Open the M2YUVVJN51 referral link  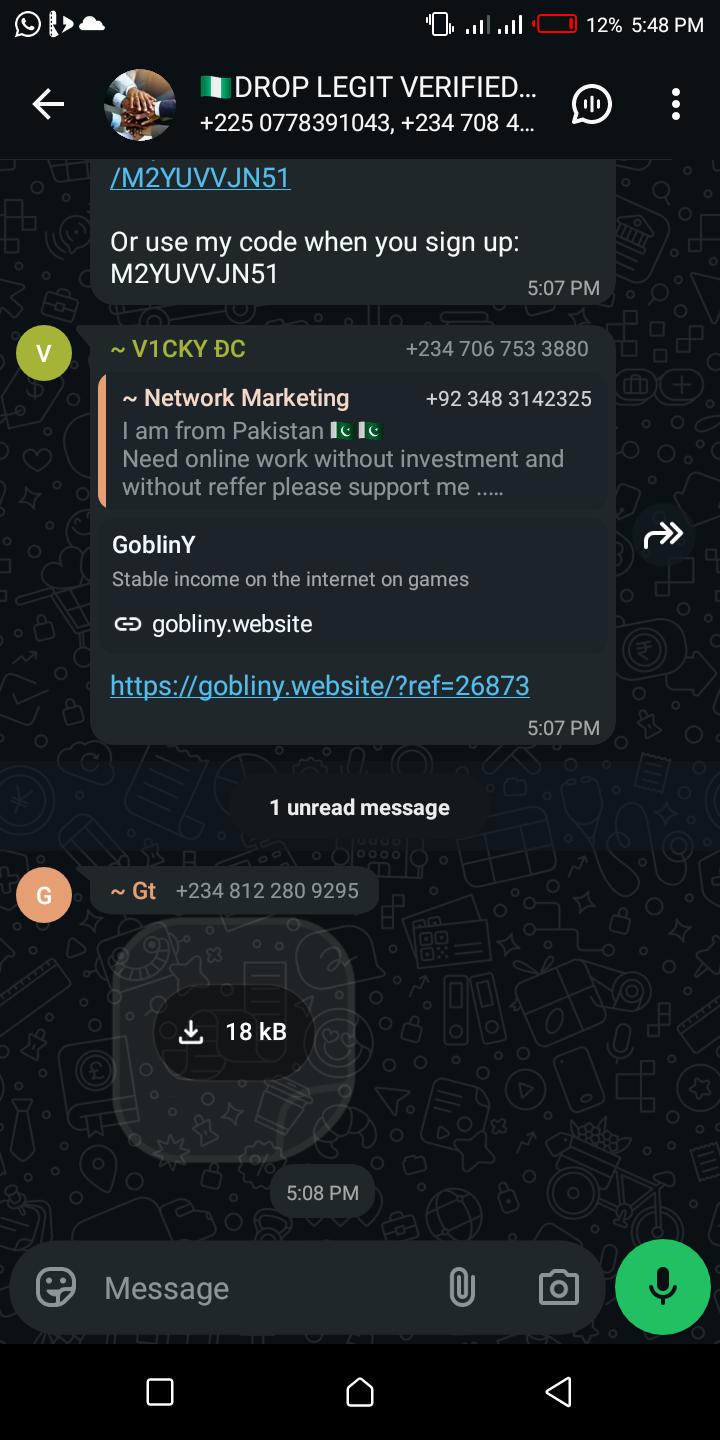200,178
